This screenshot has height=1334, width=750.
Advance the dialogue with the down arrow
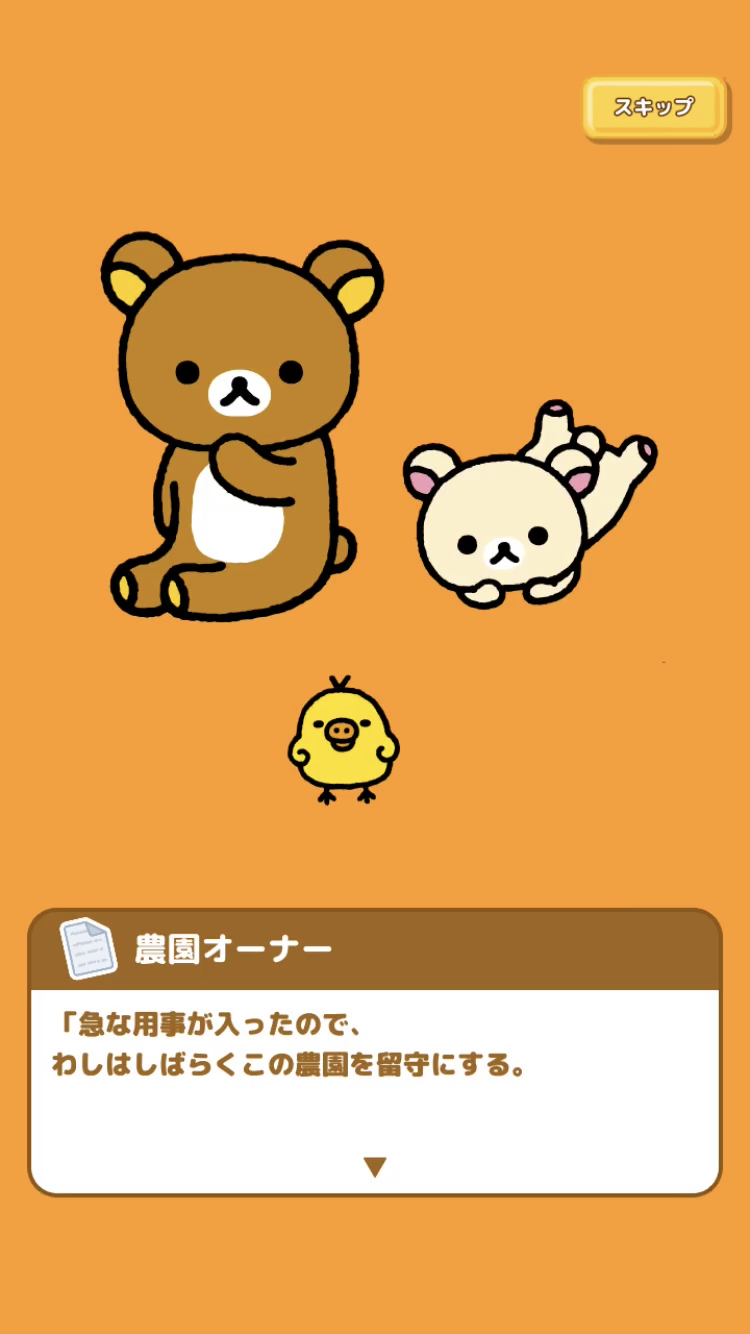pyautogui.click(x=375, y=1166)
